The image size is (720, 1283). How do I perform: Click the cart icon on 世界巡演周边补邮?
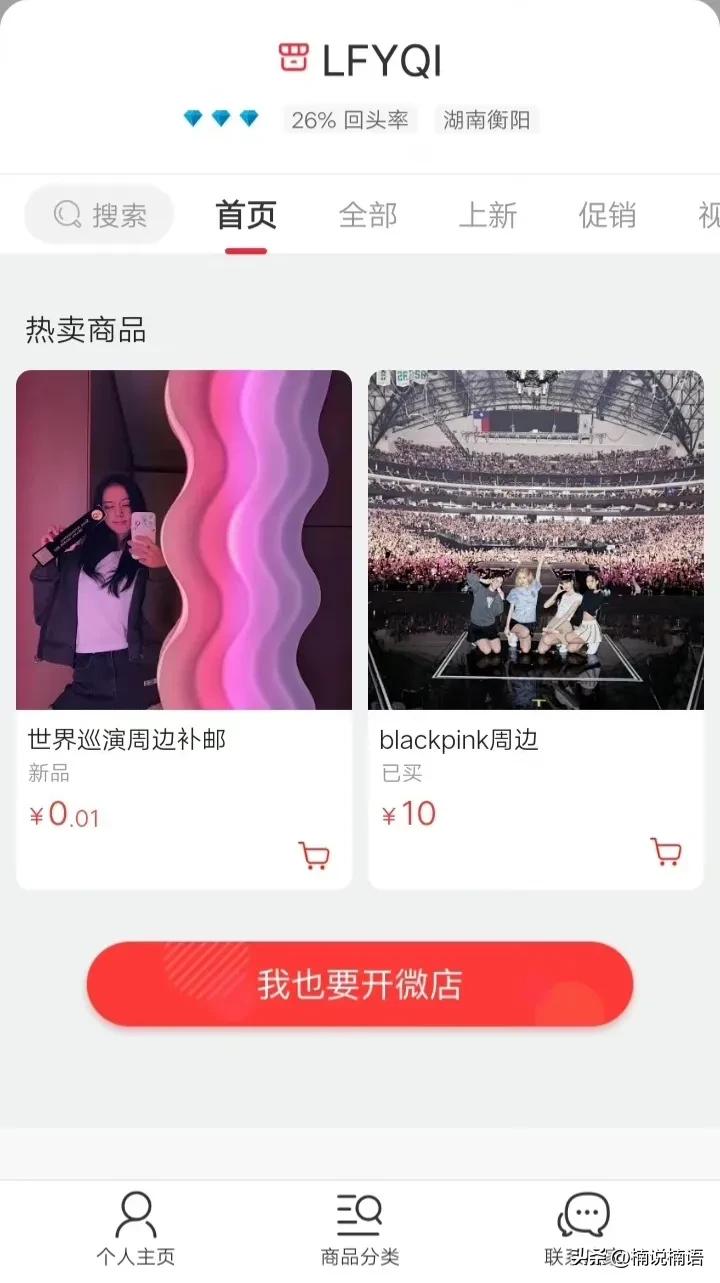pos(314,856)
